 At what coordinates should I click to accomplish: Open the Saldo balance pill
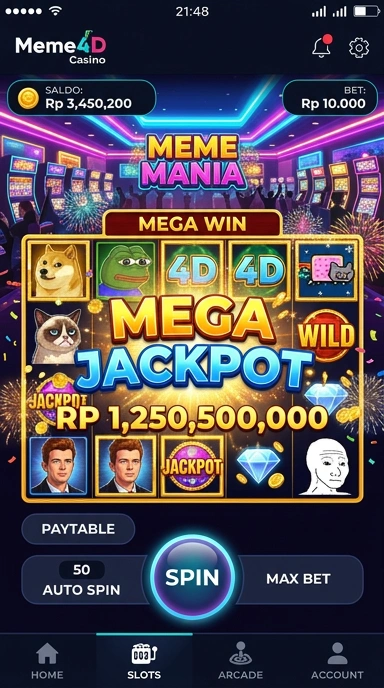pyautogui.click(x=82, y=97)
